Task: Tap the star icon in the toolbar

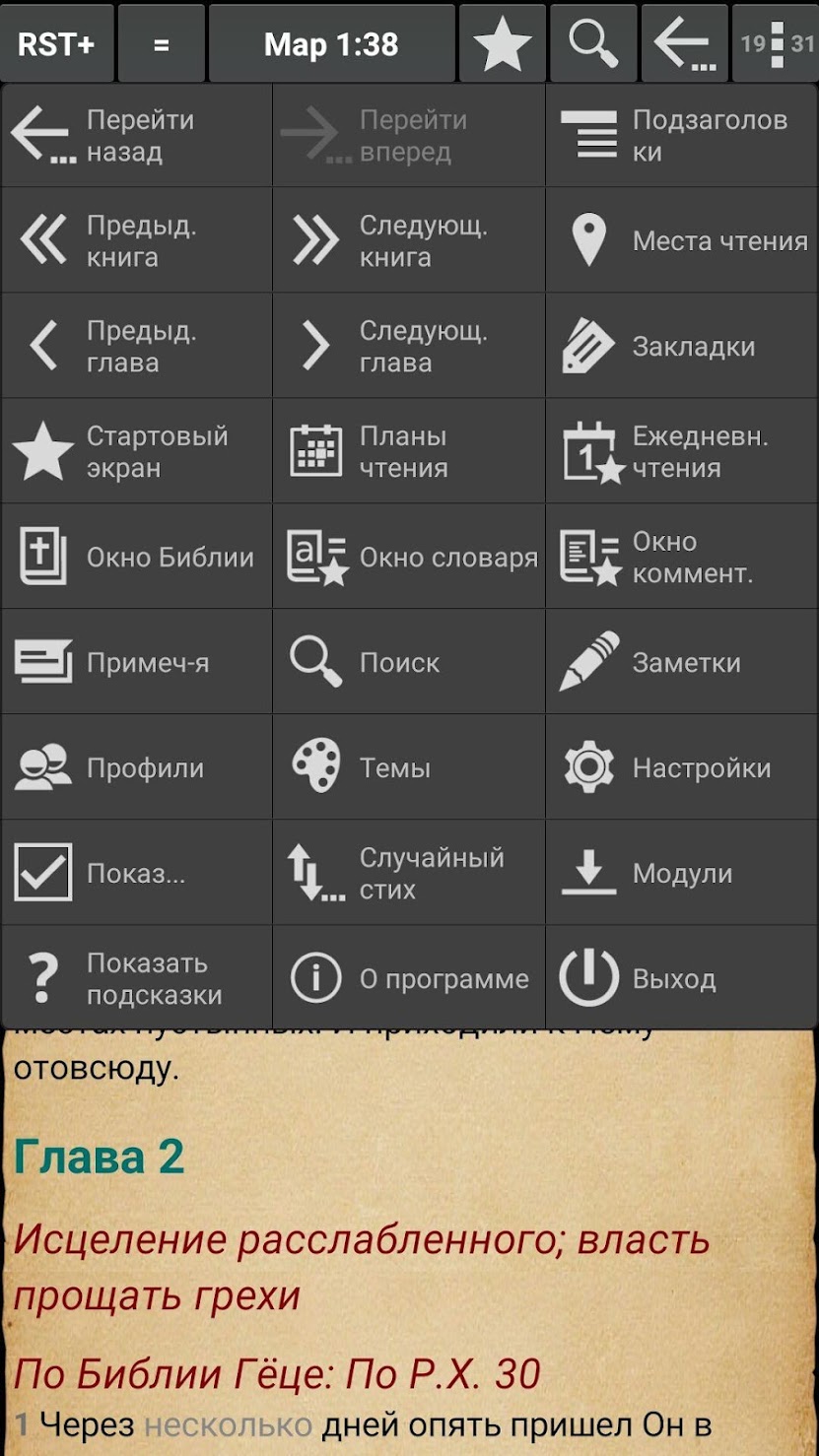Action: [x=502, y=44]
